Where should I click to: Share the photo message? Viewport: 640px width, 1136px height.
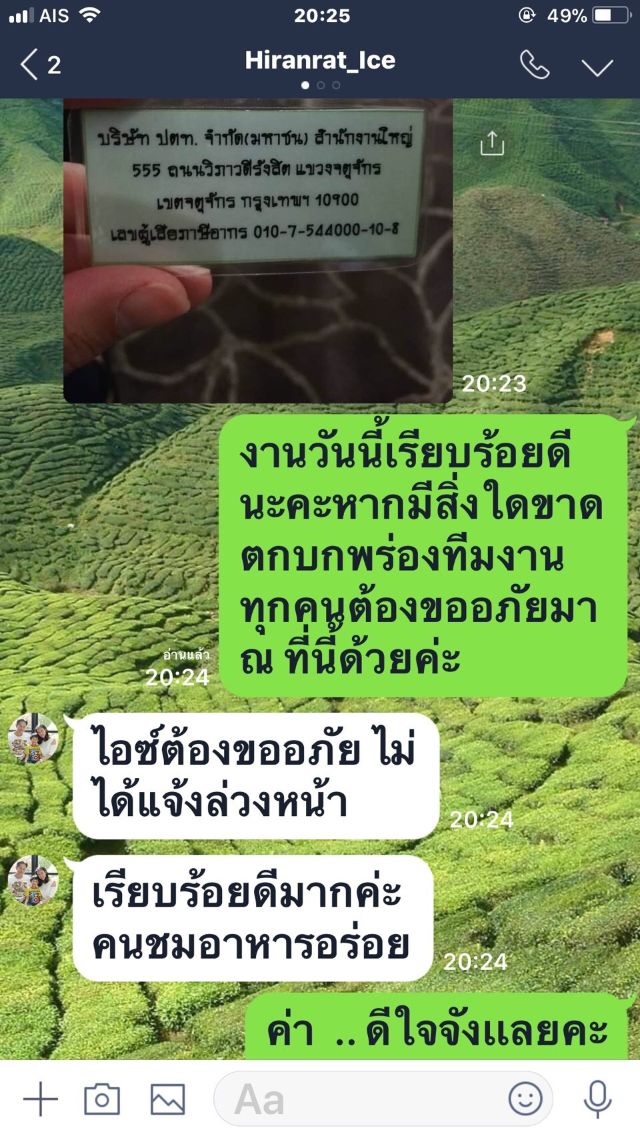click(491, 143)
